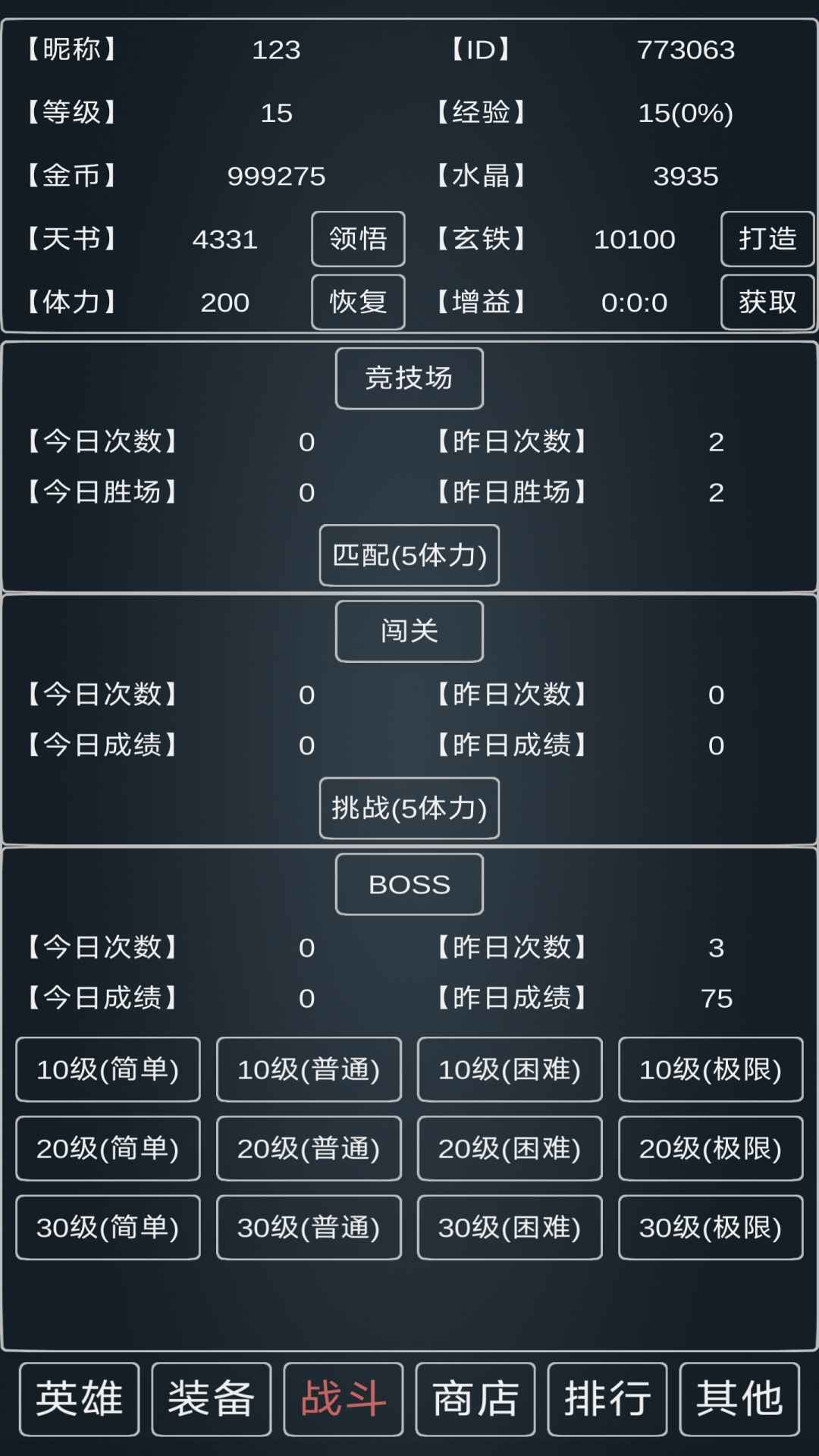
Task: View the 排行 tab
Action: tap(607, 1399)
